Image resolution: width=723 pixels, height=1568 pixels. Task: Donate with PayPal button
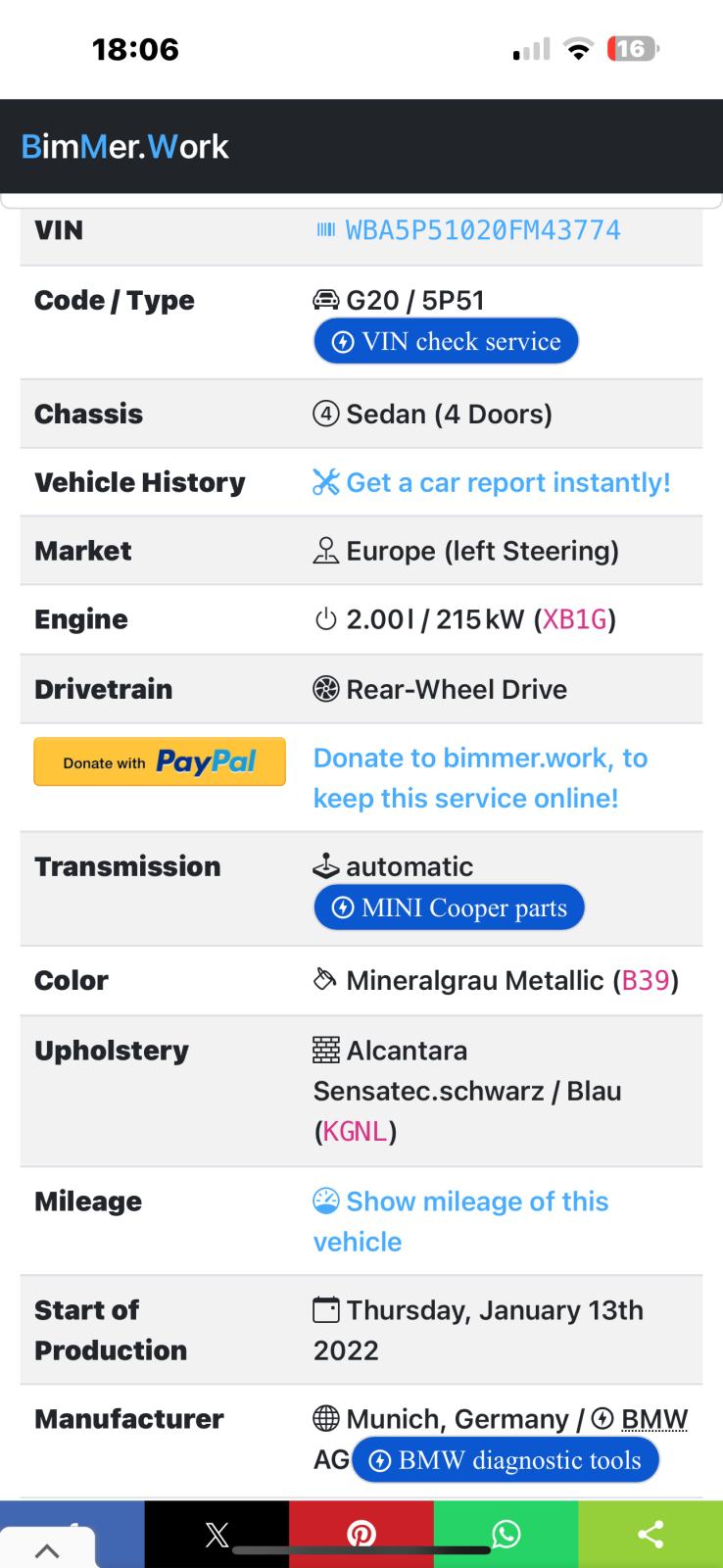160,761
